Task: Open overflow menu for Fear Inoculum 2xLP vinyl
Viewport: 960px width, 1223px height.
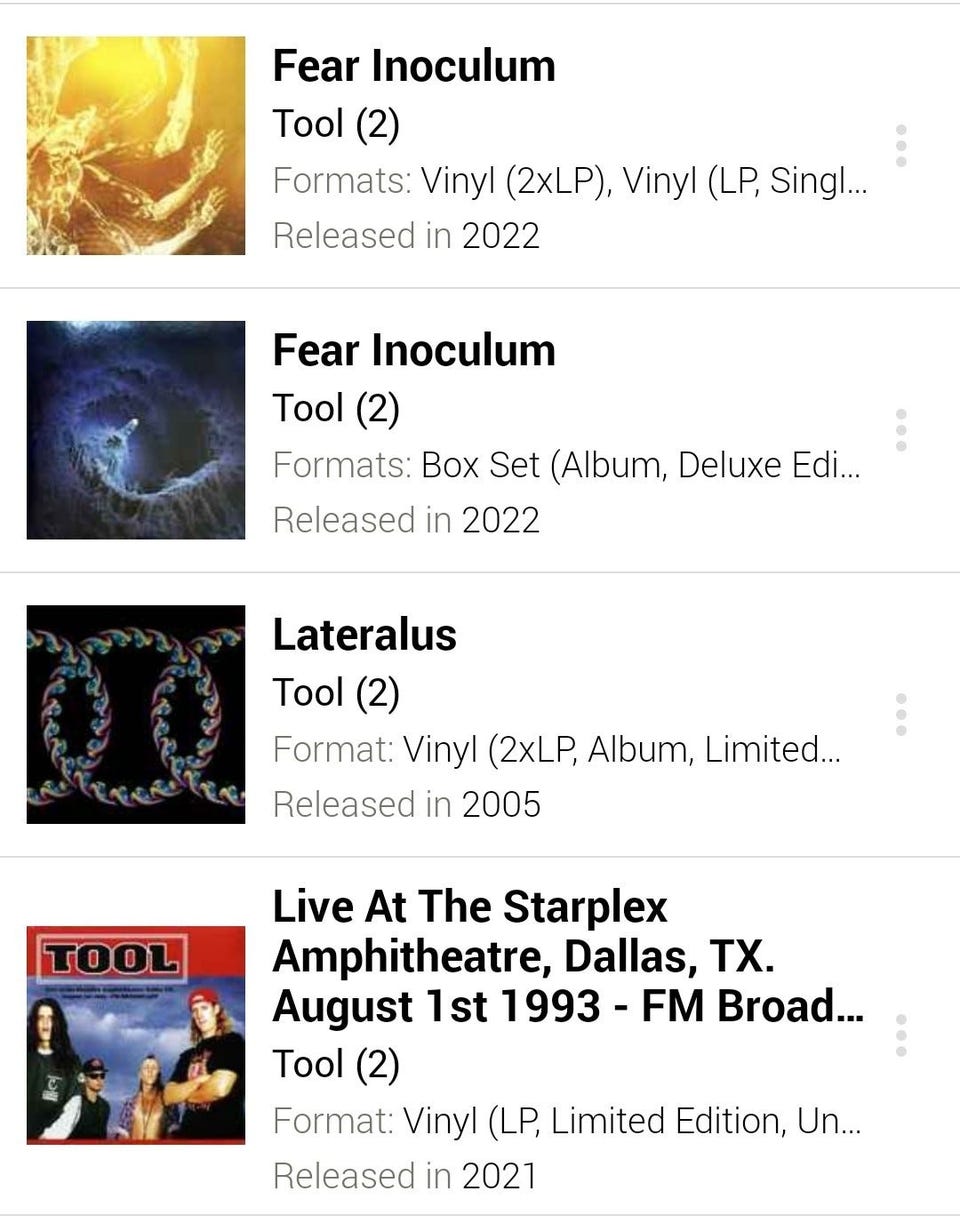Action: coord(901,146)
